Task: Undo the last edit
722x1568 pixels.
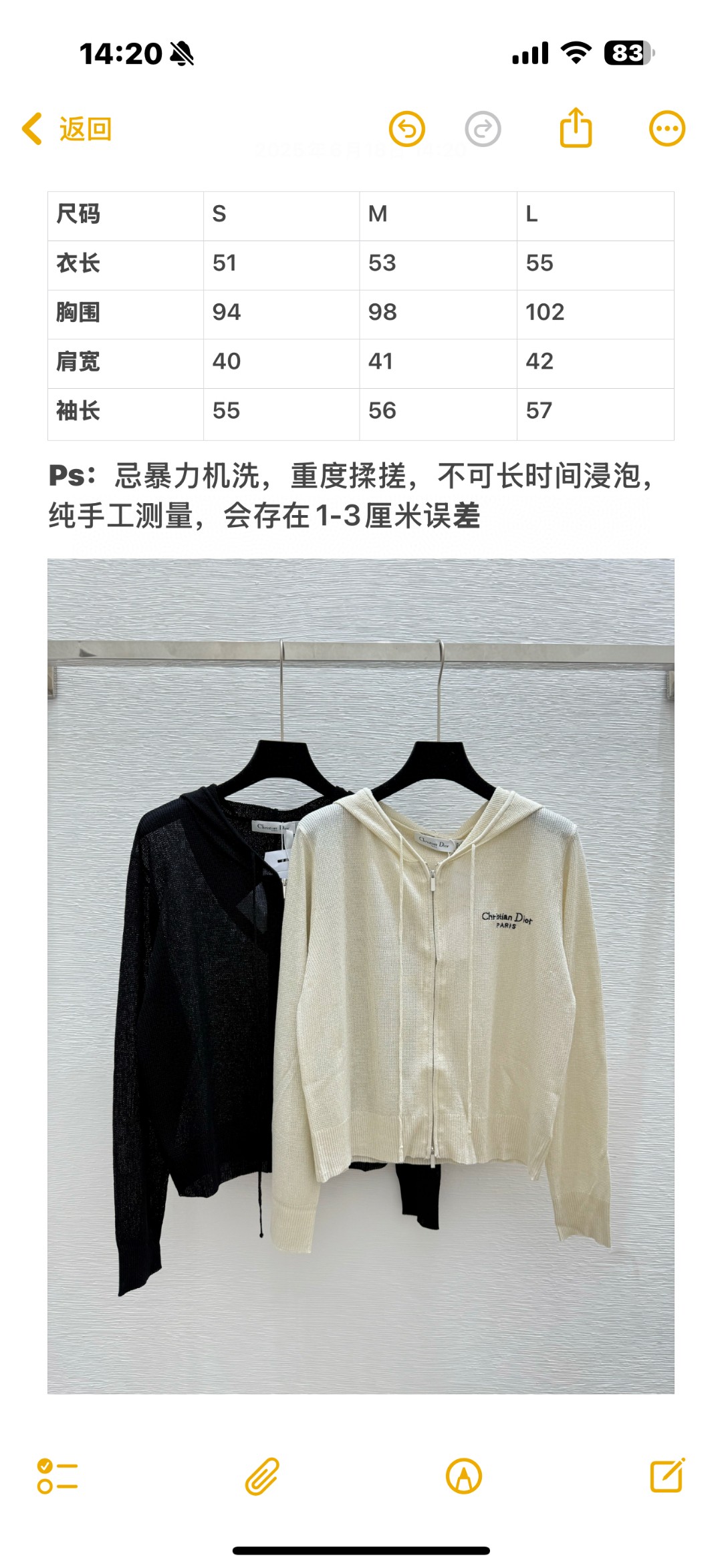Action: 407,129
